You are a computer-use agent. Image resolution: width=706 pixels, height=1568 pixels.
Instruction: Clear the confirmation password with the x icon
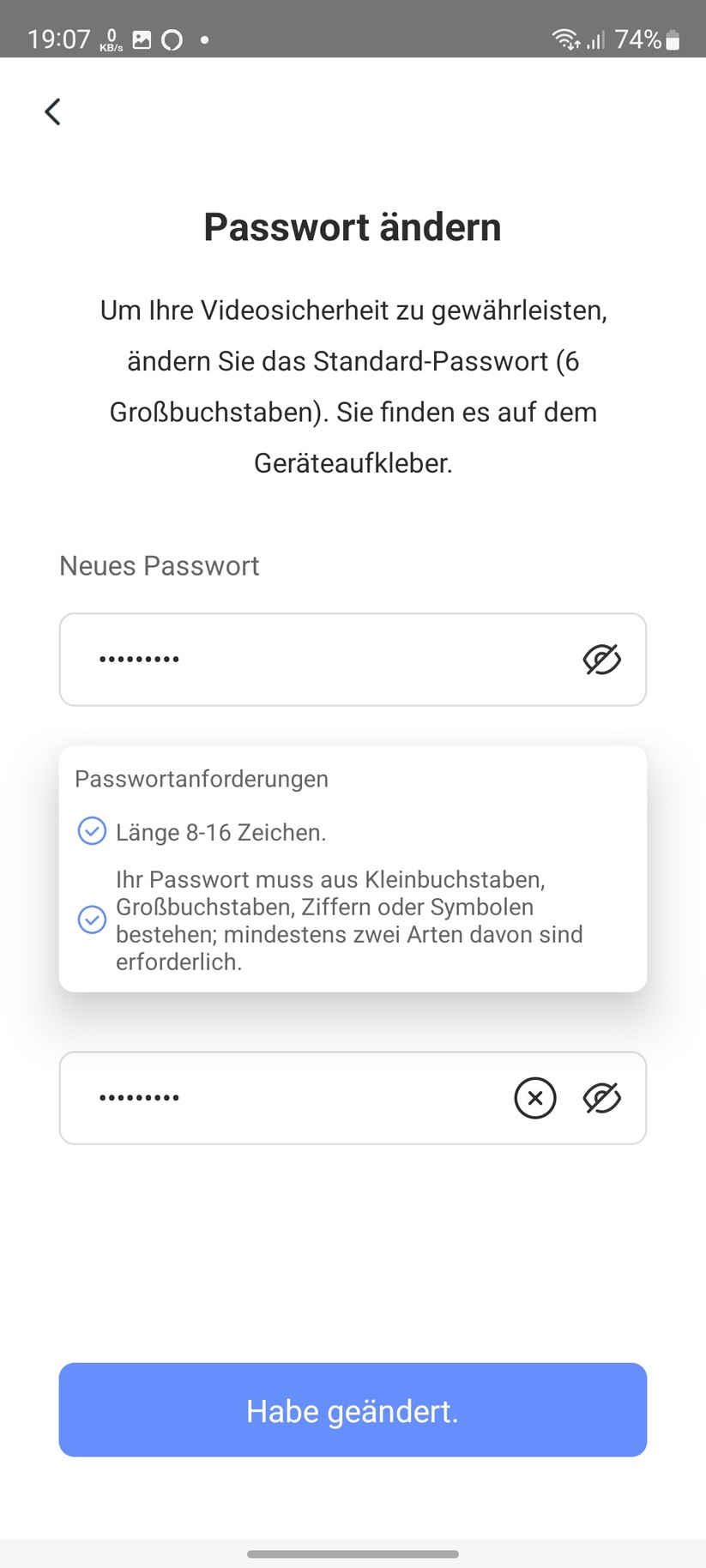pyautogui.click(x=535, y=1098)
